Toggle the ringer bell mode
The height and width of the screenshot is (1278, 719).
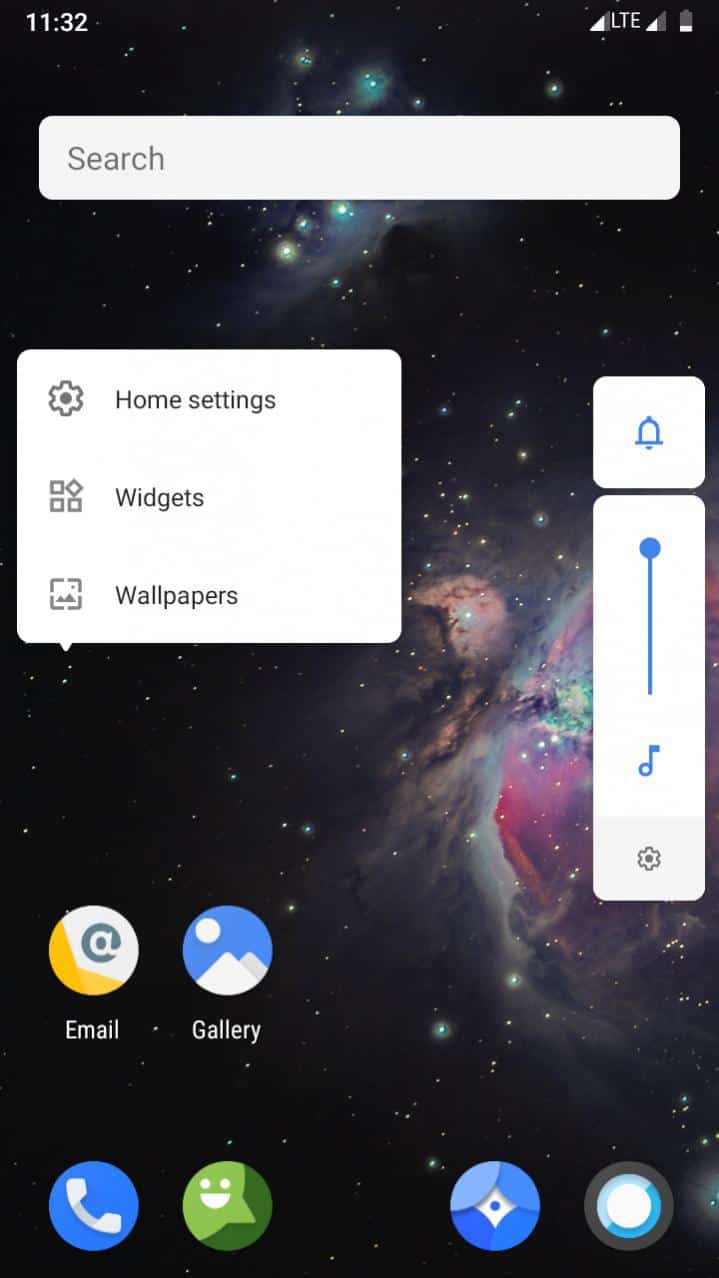(649, 432)
